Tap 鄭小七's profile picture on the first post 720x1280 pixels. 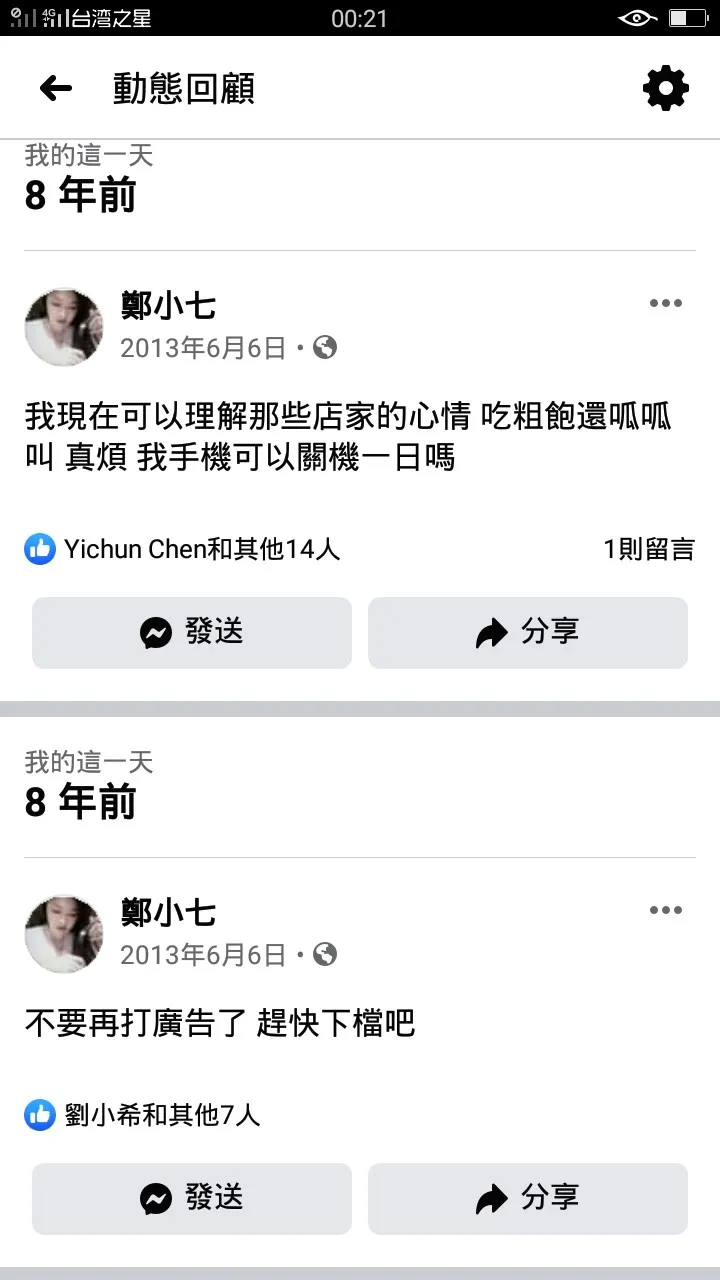coord(64,326)
